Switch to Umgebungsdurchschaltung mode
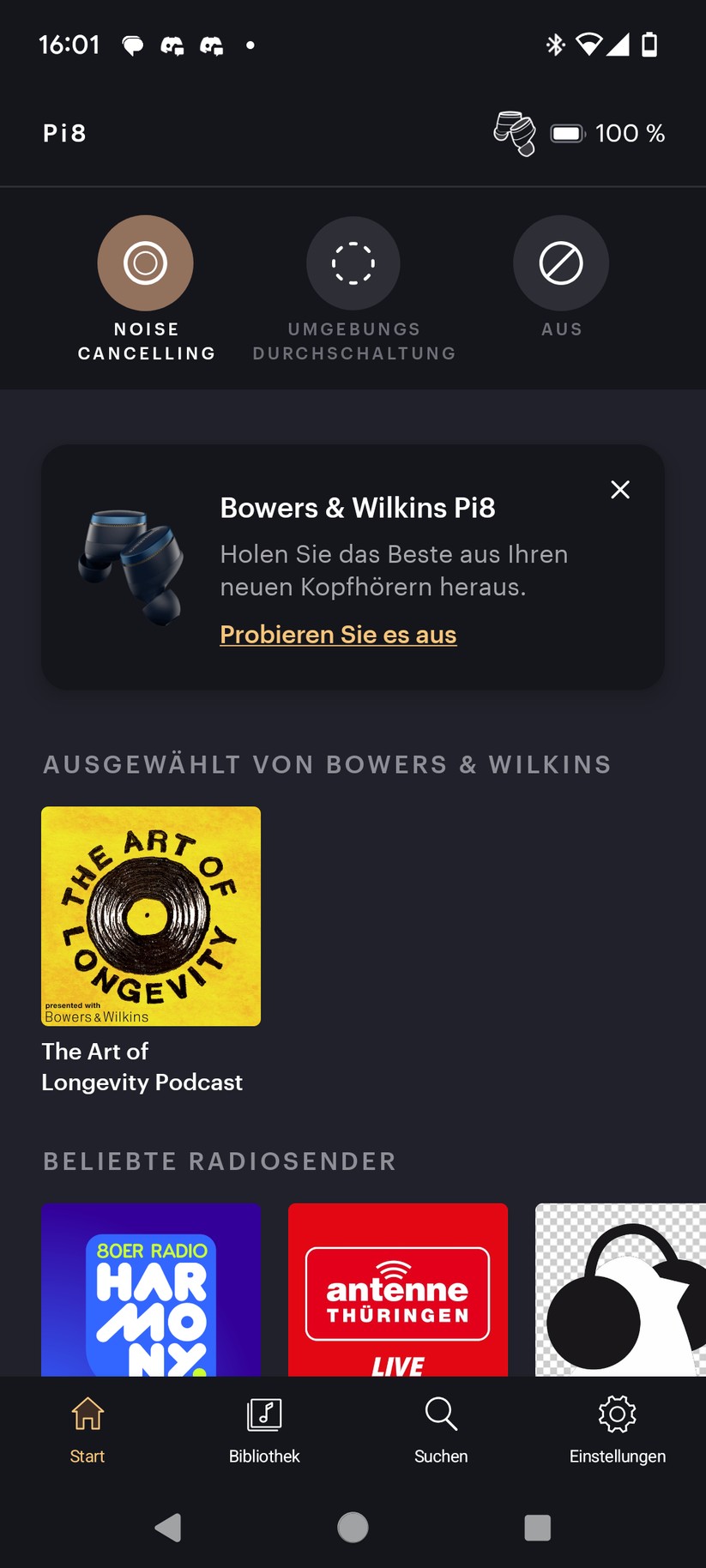Image resolution: width=706 pixels, height=1568 pixels. 353,263
